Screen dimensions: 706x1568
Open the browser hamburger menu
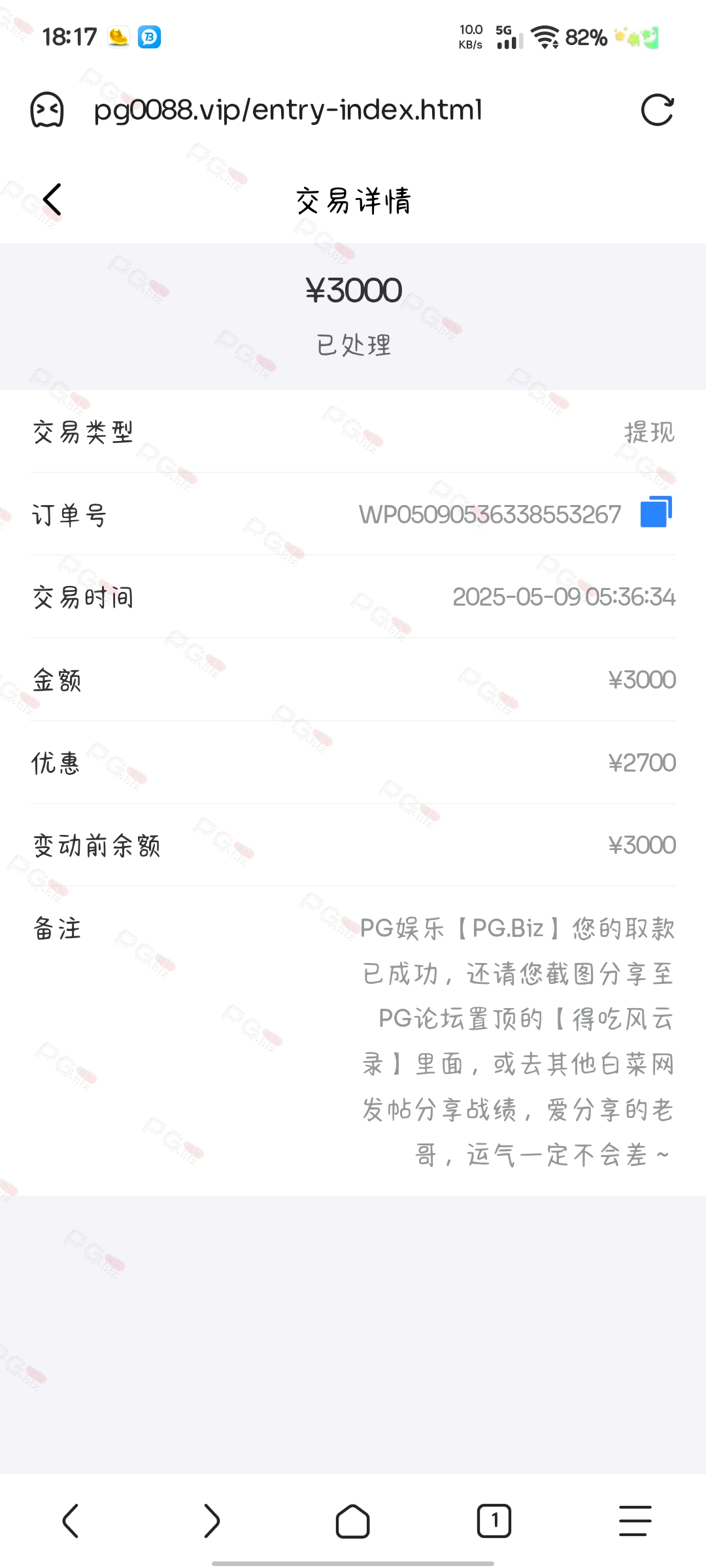pos(635,1521)
